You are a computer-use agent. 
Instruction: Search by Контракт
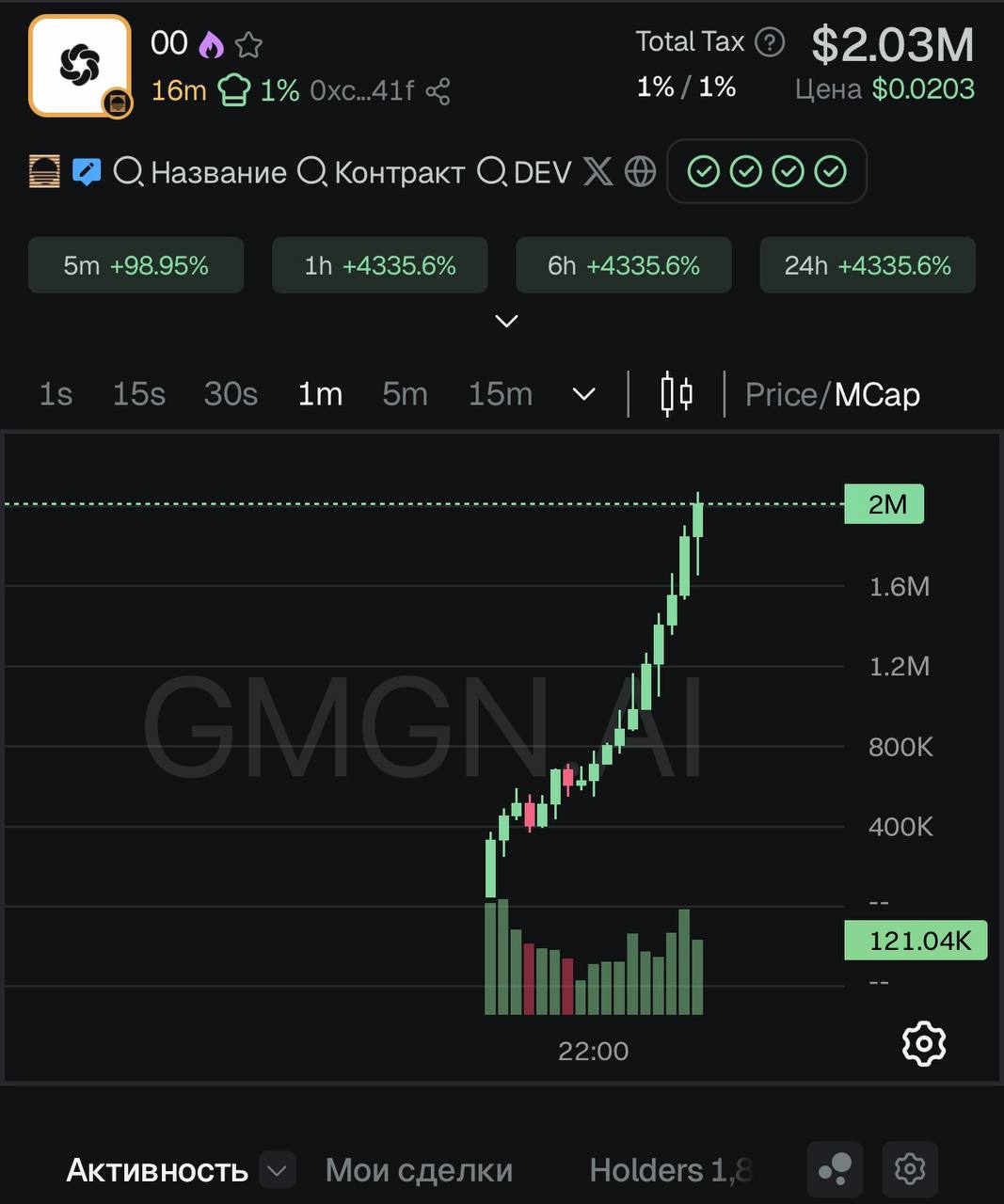[x=381, y=172]
